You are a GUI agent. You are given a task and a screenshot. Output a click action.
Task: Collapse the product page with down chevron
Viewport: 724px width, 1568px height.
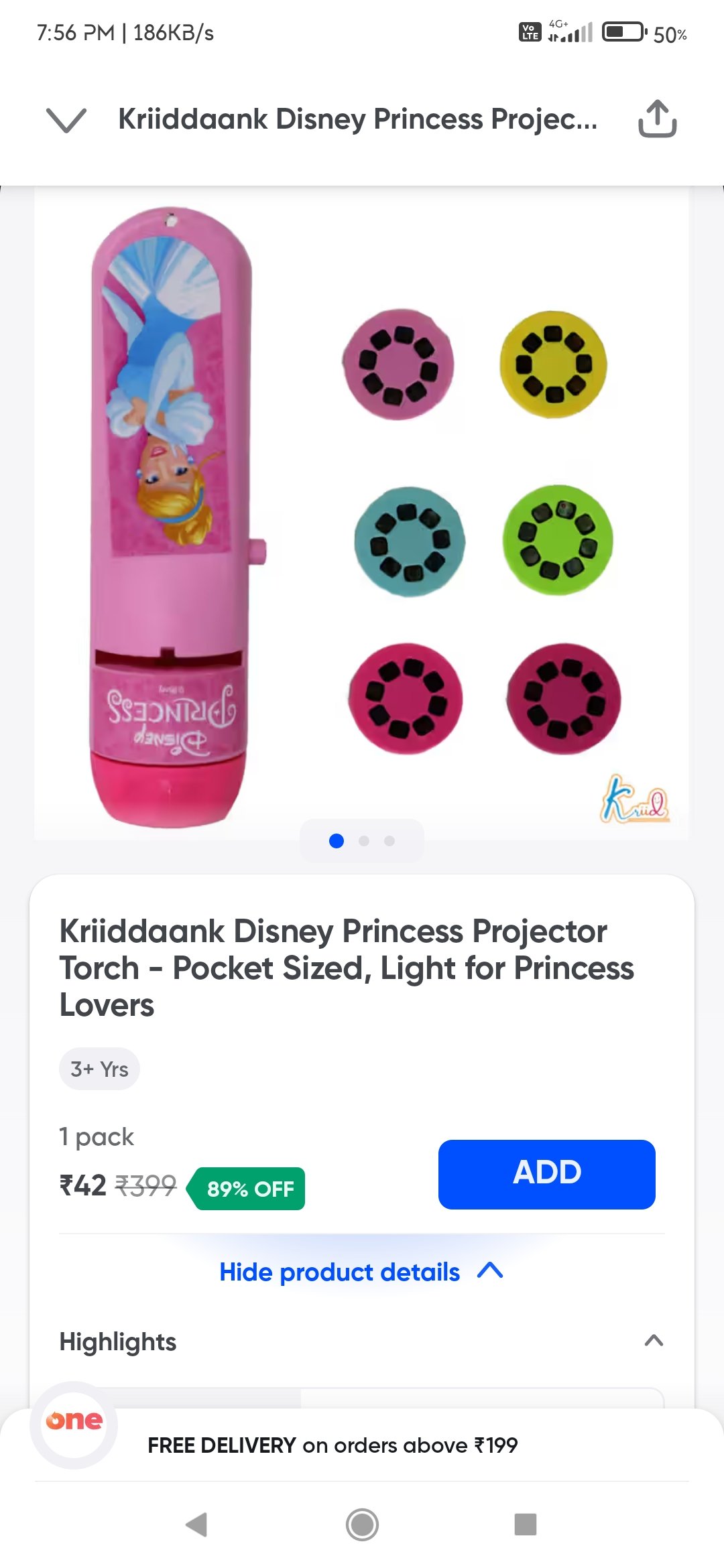(x=66, y=119)
